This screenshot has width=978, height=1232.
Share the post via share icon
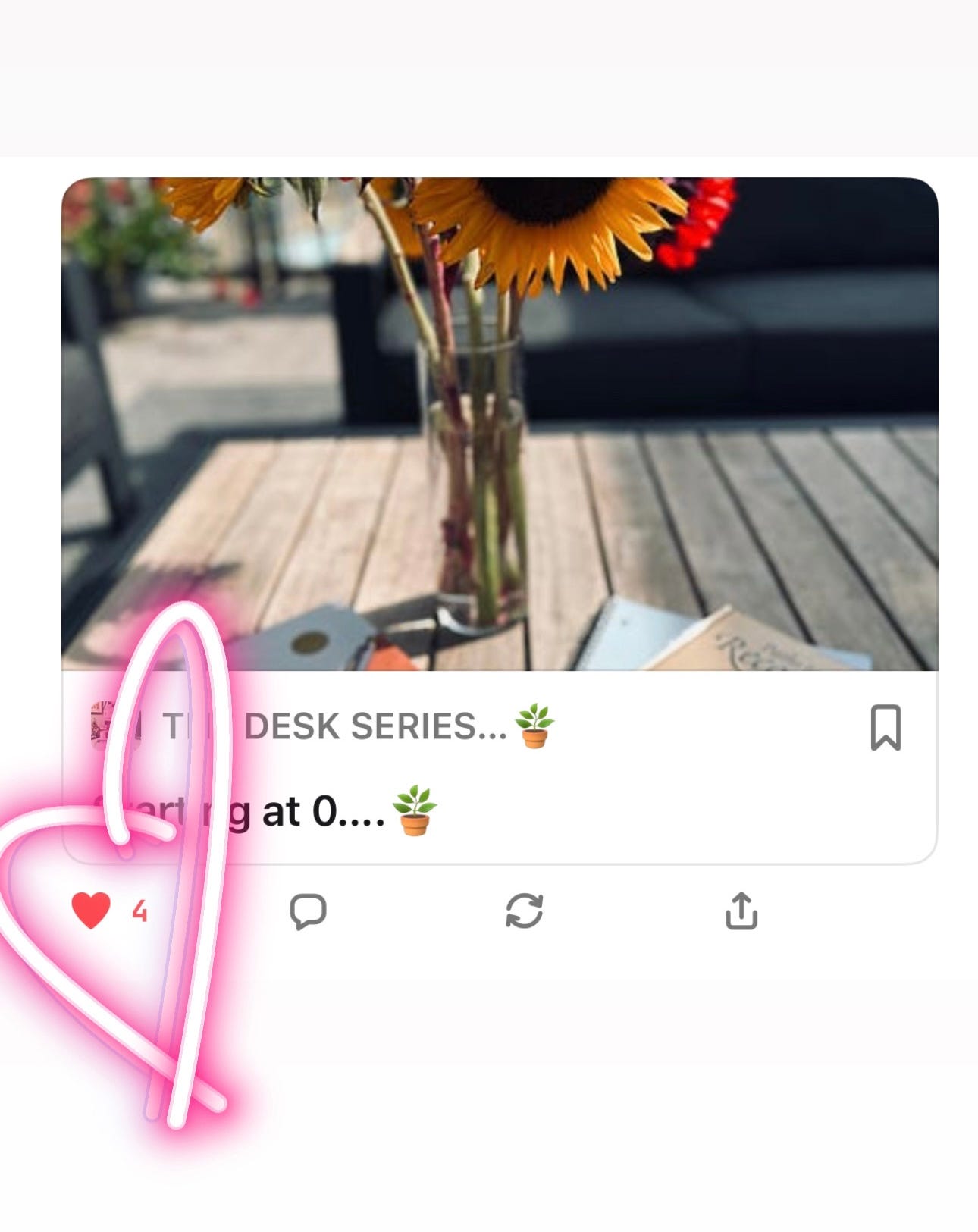[741, 910]
